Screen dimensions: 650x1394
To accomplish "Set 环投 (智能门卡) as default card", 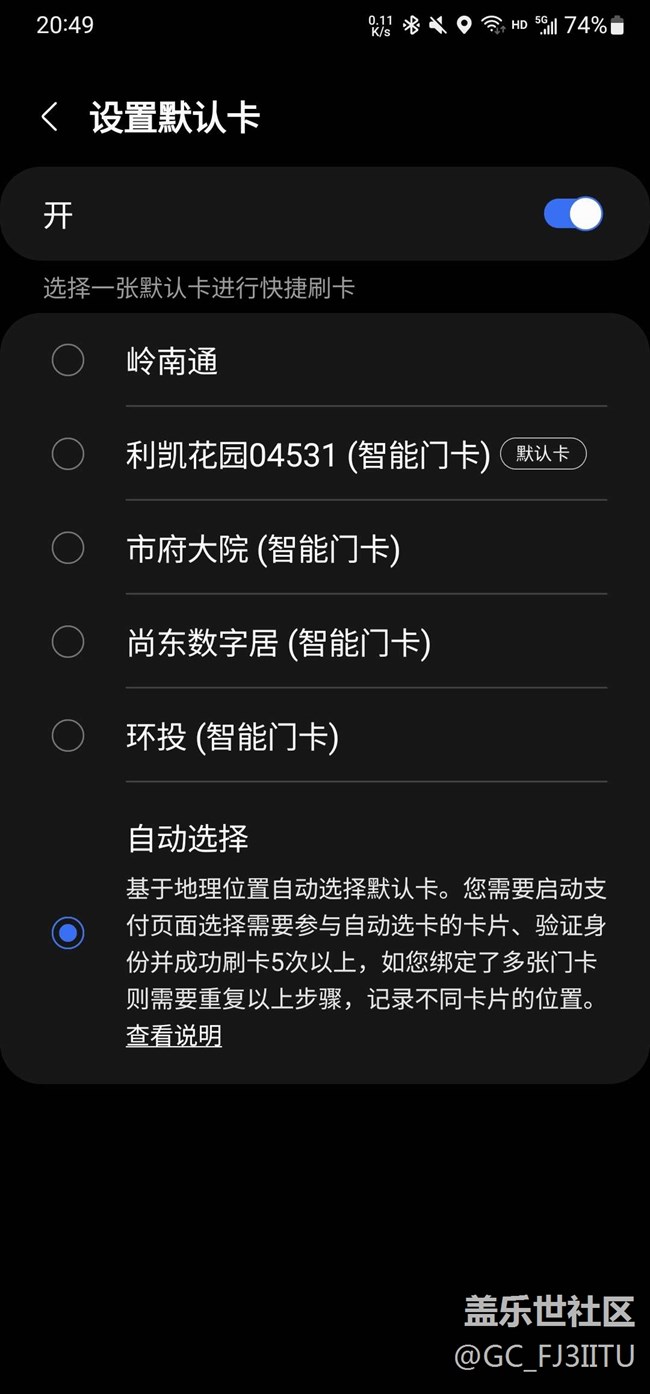I will point(68,736).
